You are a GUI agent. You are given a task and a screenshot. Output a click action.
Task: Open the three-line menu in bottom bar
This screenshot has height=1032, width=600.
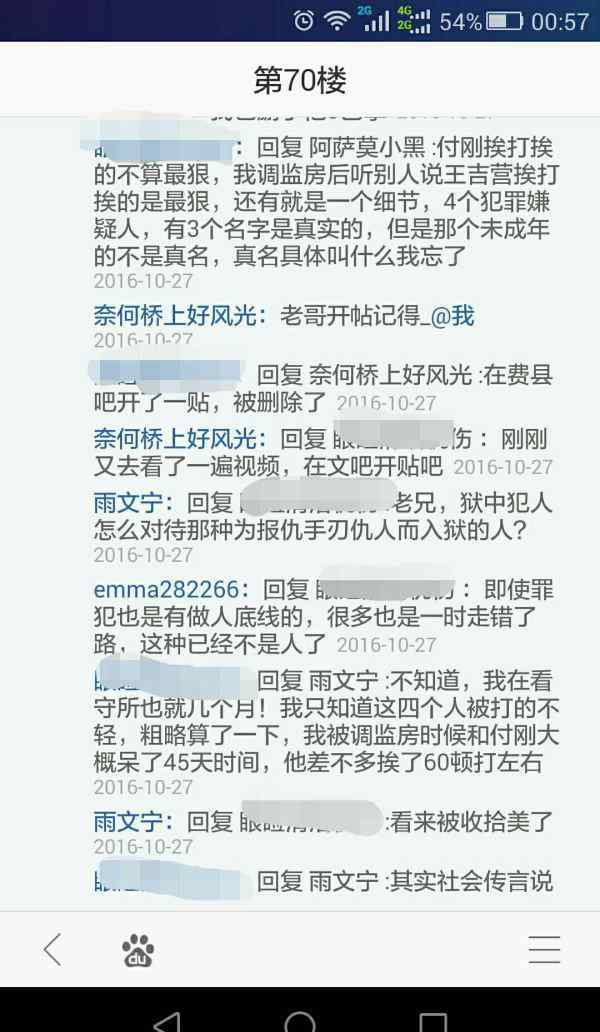(x=544, y=950)
